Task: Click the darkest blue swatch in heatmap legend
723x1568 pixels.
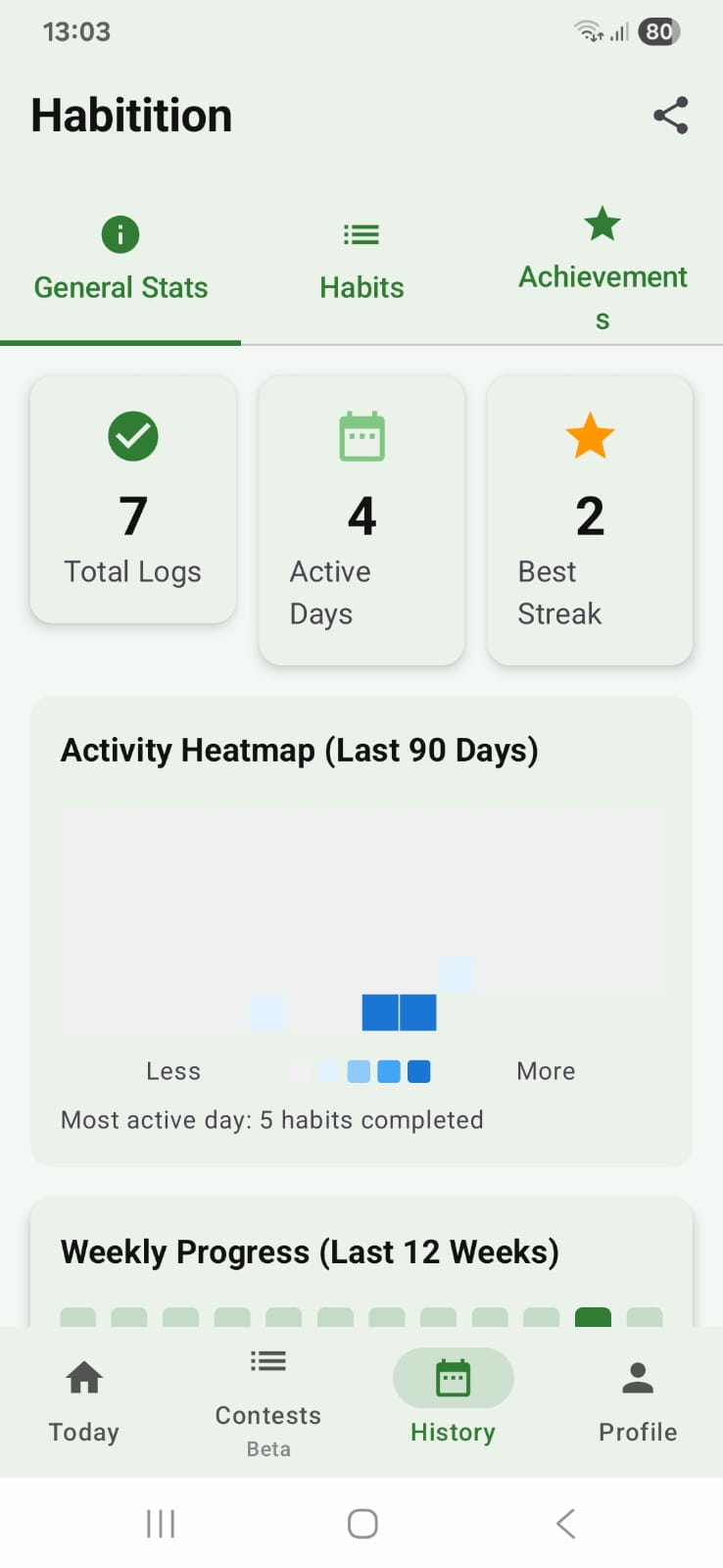Action: click(x=419, y=1071)
